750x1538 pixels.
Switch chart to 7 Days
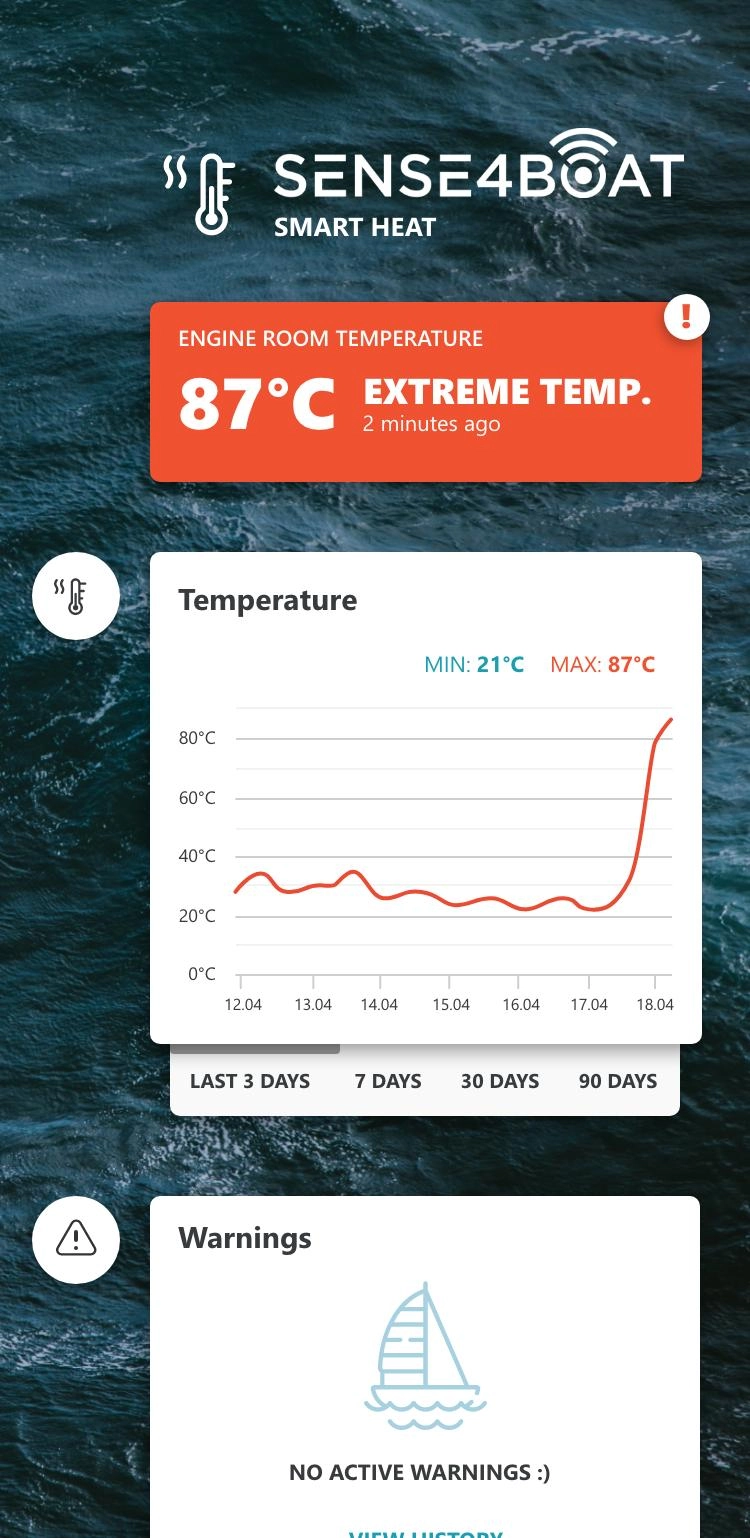coord(388,1081)
